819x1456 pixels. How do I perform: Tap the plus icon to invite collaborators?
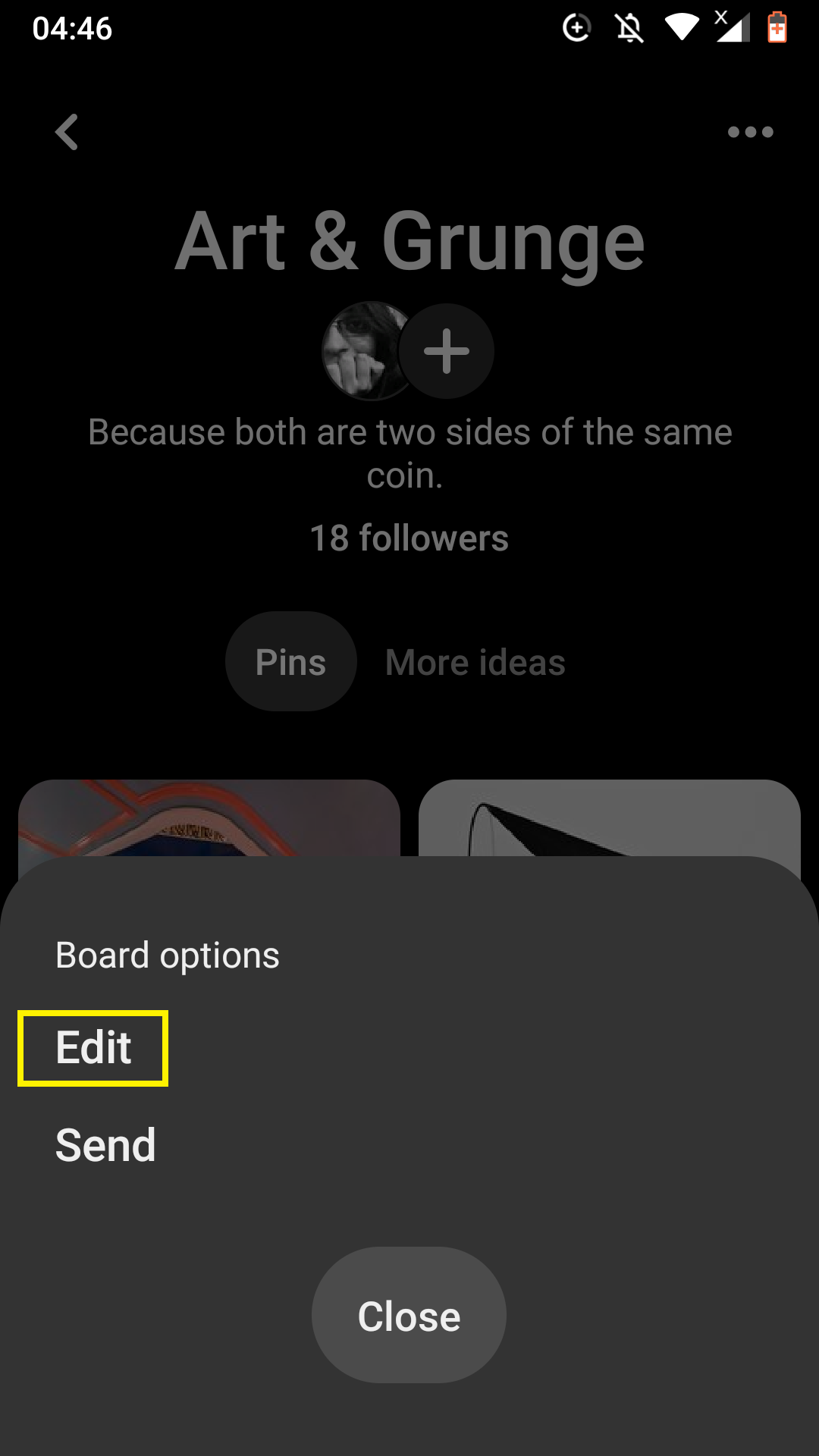446,350
